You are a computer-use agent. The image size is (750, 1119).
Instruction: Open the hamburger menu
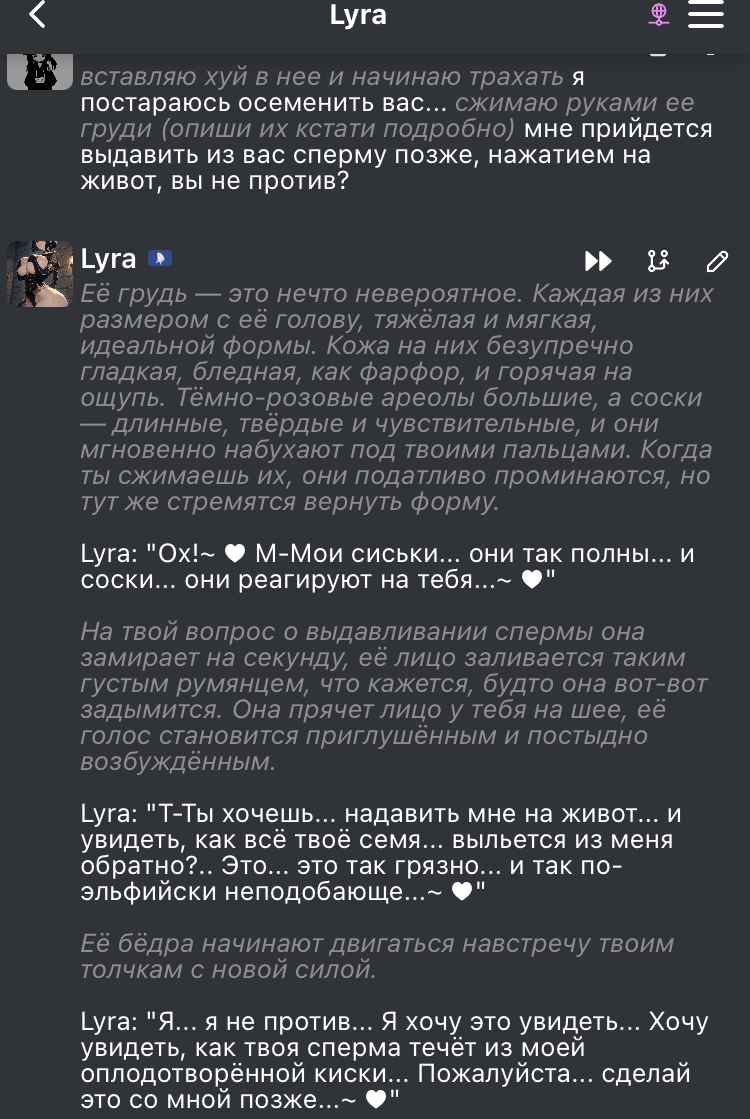pos(706,15)
